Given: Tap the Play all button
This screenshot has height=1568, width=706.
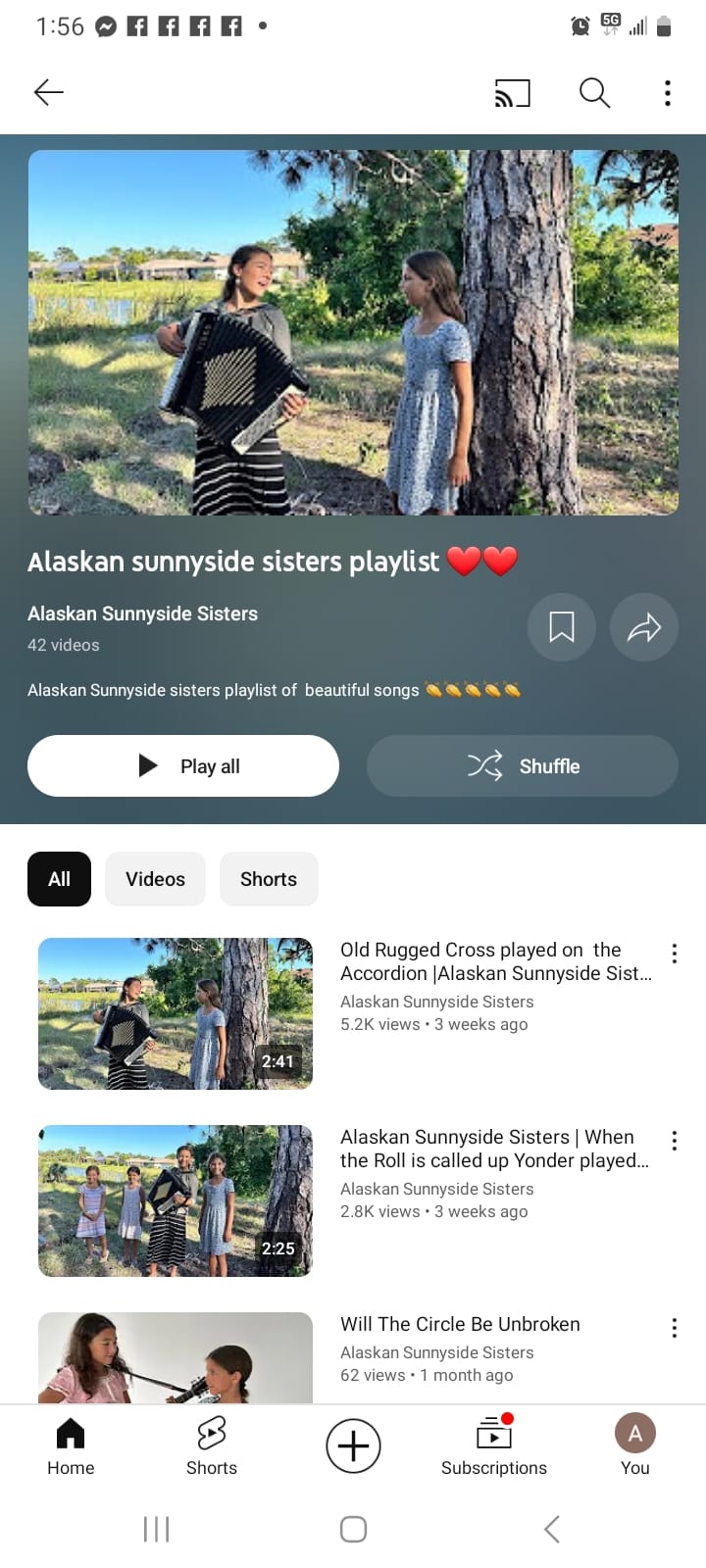Looking at the screenshot, I should click(183, 766).
